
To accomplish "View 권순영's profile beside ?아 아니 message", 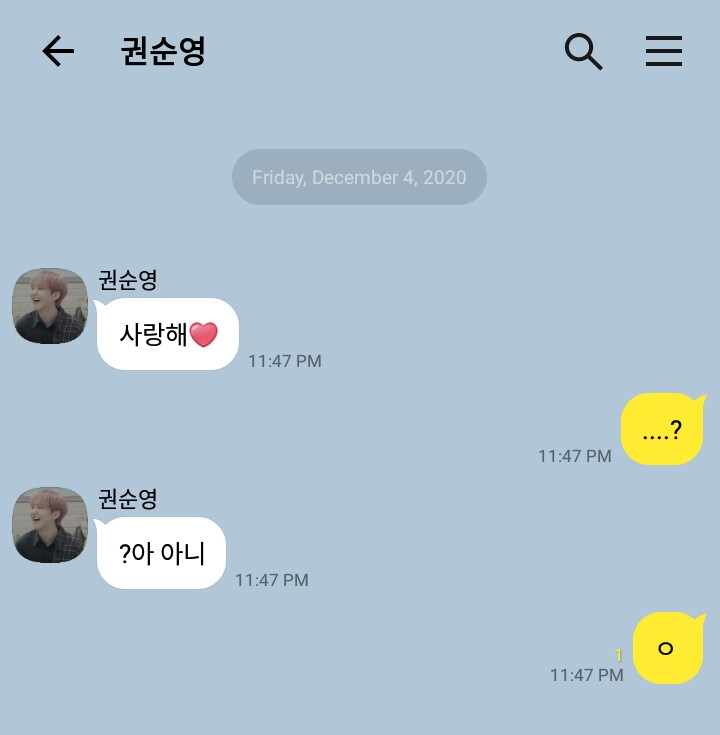I will pos(50,525).
